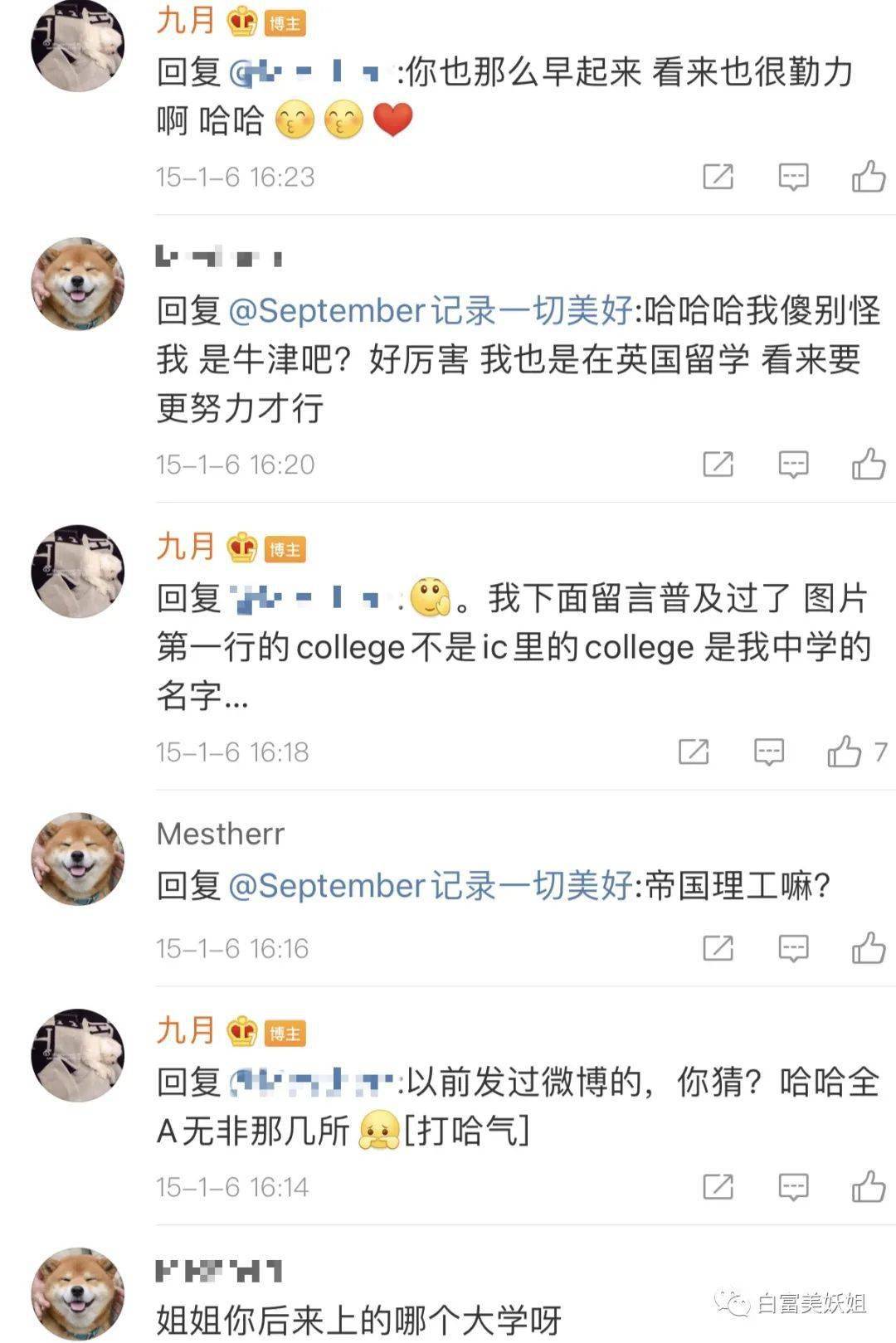The width and height of the screenshot is (896, 1343).
Task: Repost the 16:20 comment about 牛津
Action: pyautogui.click(x=718, y=464)
